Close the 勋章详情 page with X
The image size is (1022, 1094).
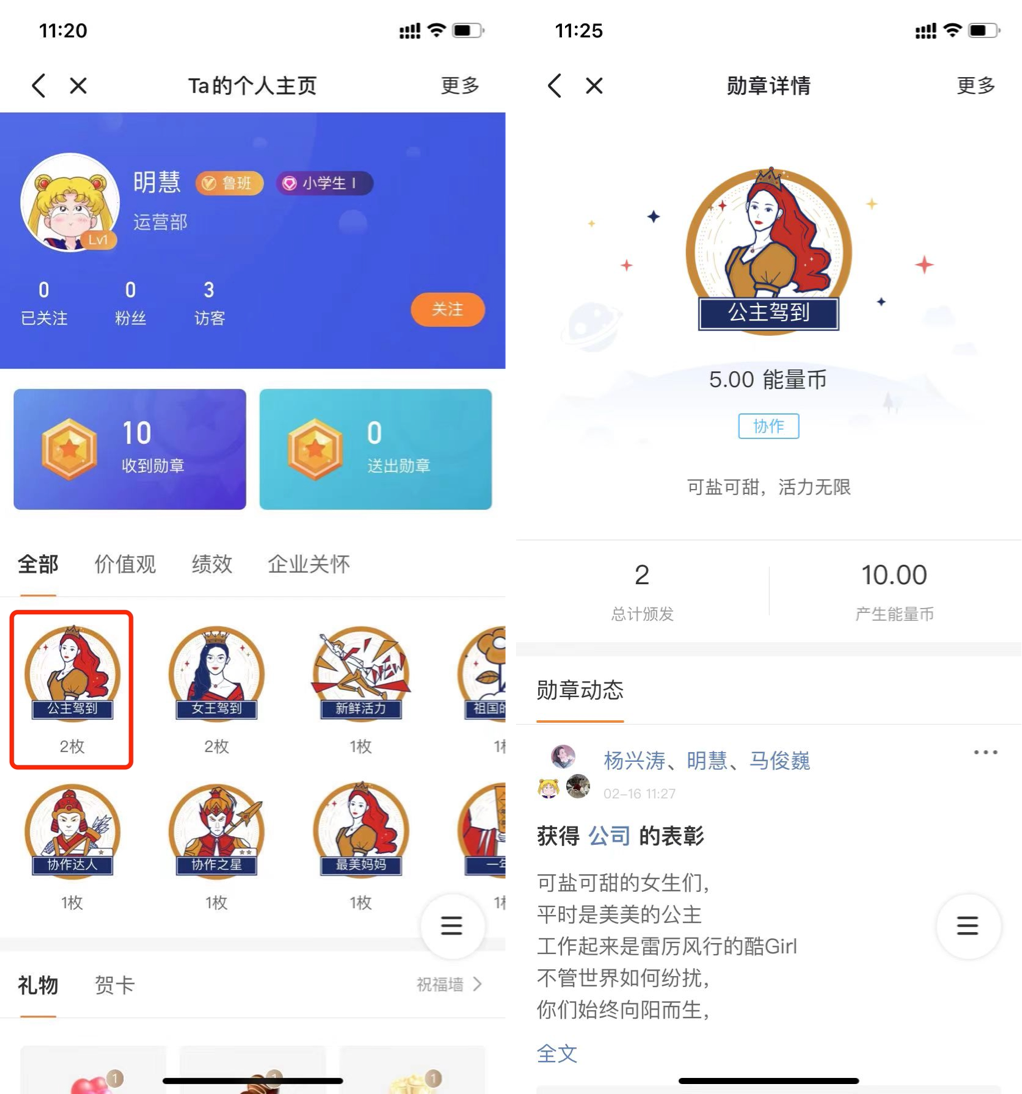point(594,86)
